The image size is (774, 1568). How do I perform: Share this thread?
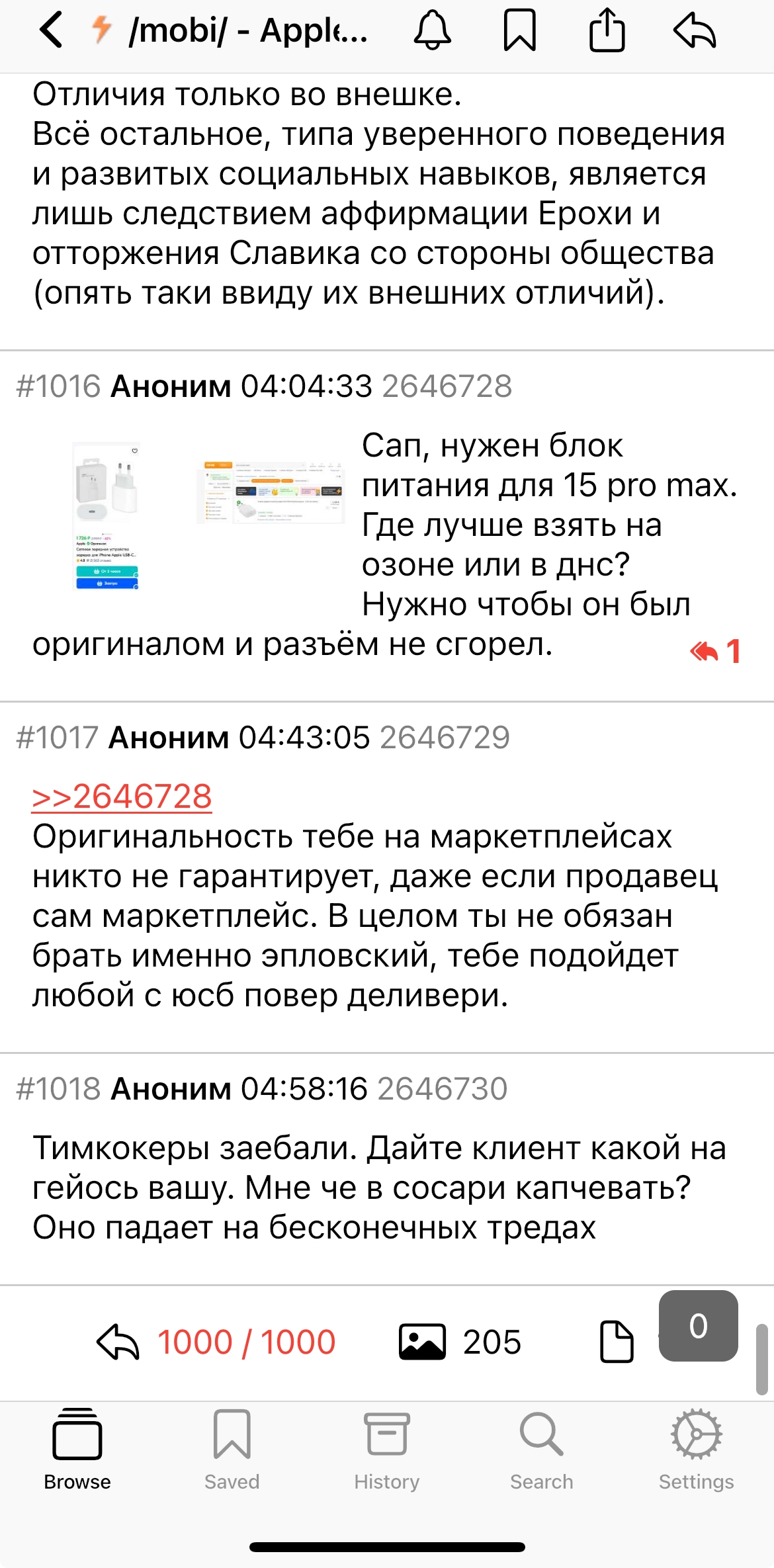coord(607,29)
